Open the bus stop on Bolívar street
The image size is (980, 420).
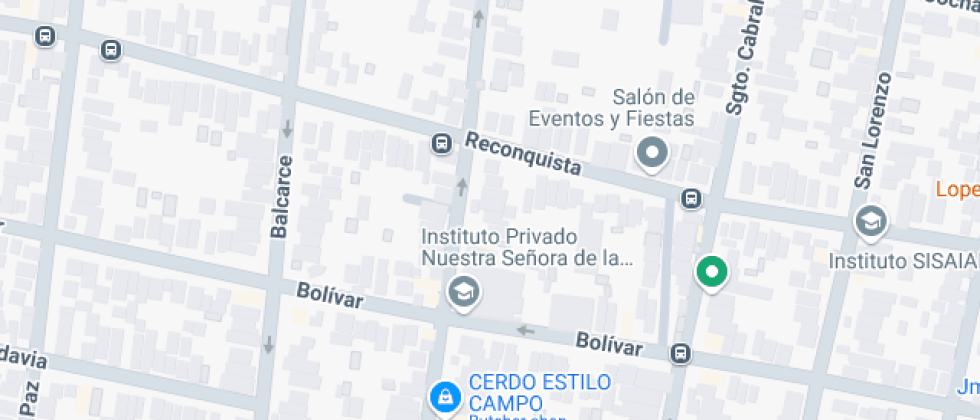click(680, 352)
